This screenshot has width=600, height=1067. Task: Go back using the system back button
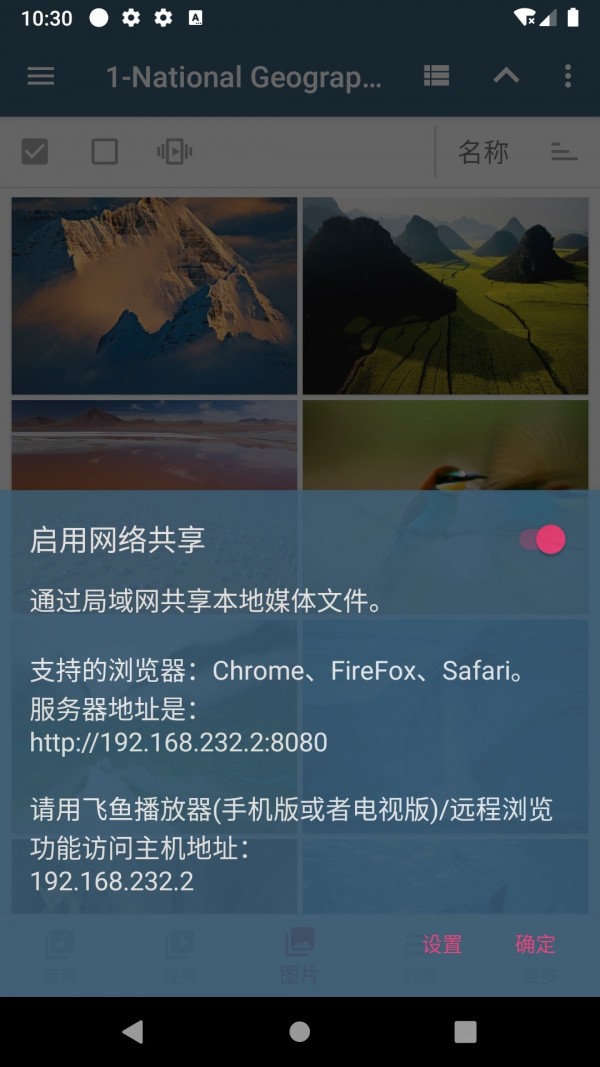click(x=132, y=1032)
